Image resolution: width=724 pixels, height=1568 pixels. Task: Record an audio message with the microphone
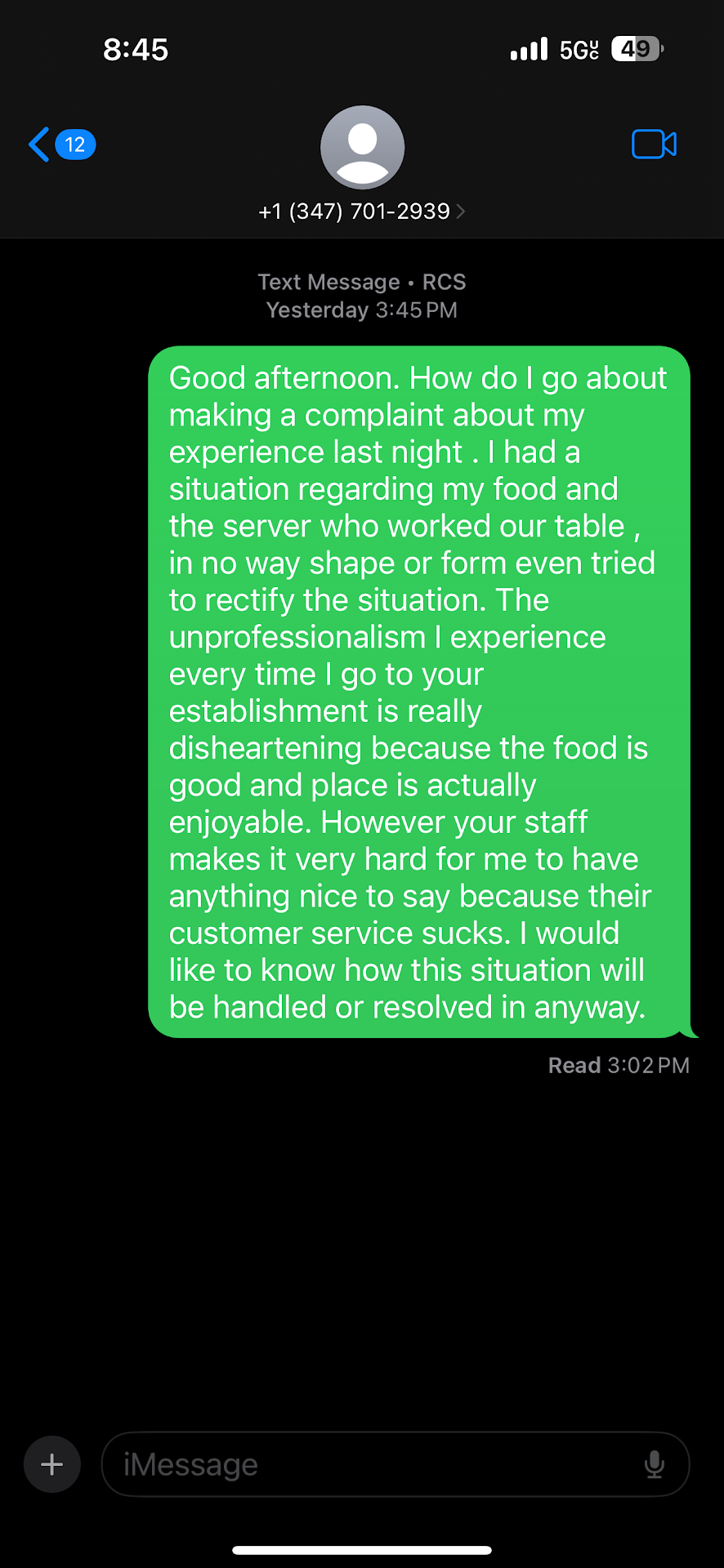654,1464
